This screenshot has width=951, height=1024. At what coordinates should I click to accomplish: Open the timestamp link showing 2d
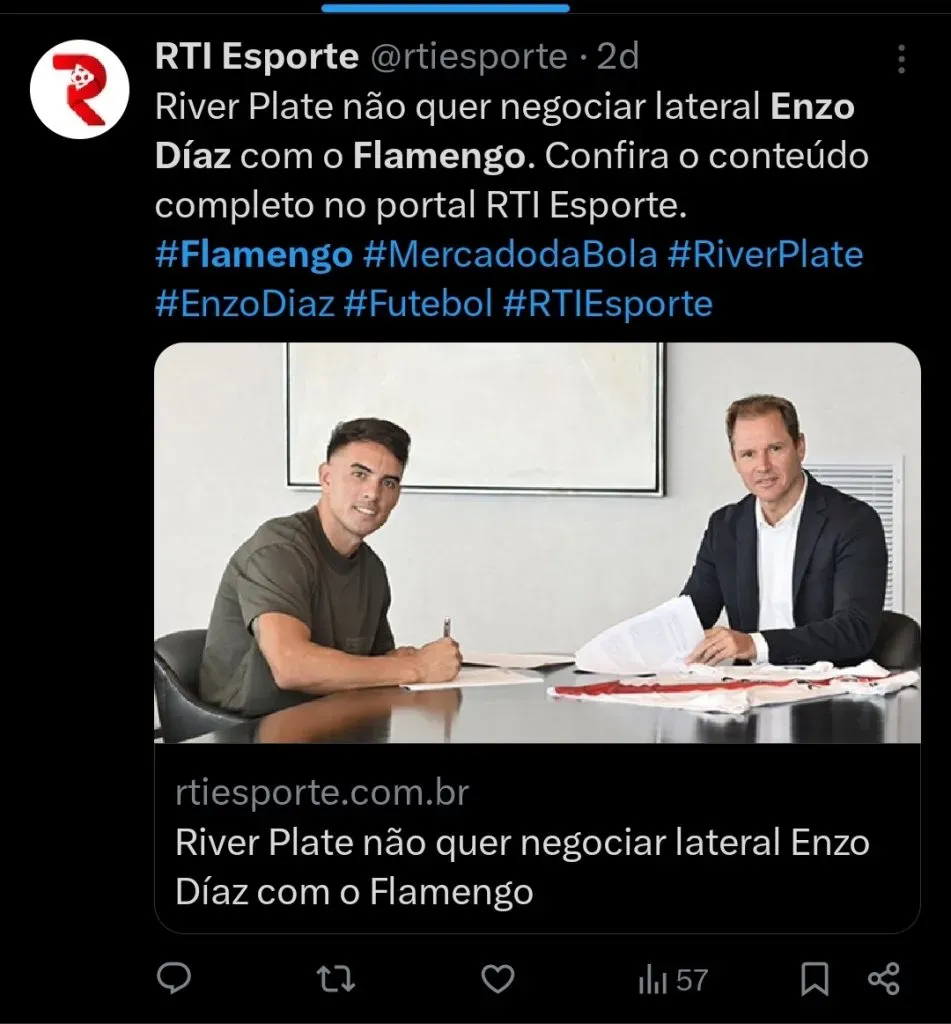[x=615, y=58]
